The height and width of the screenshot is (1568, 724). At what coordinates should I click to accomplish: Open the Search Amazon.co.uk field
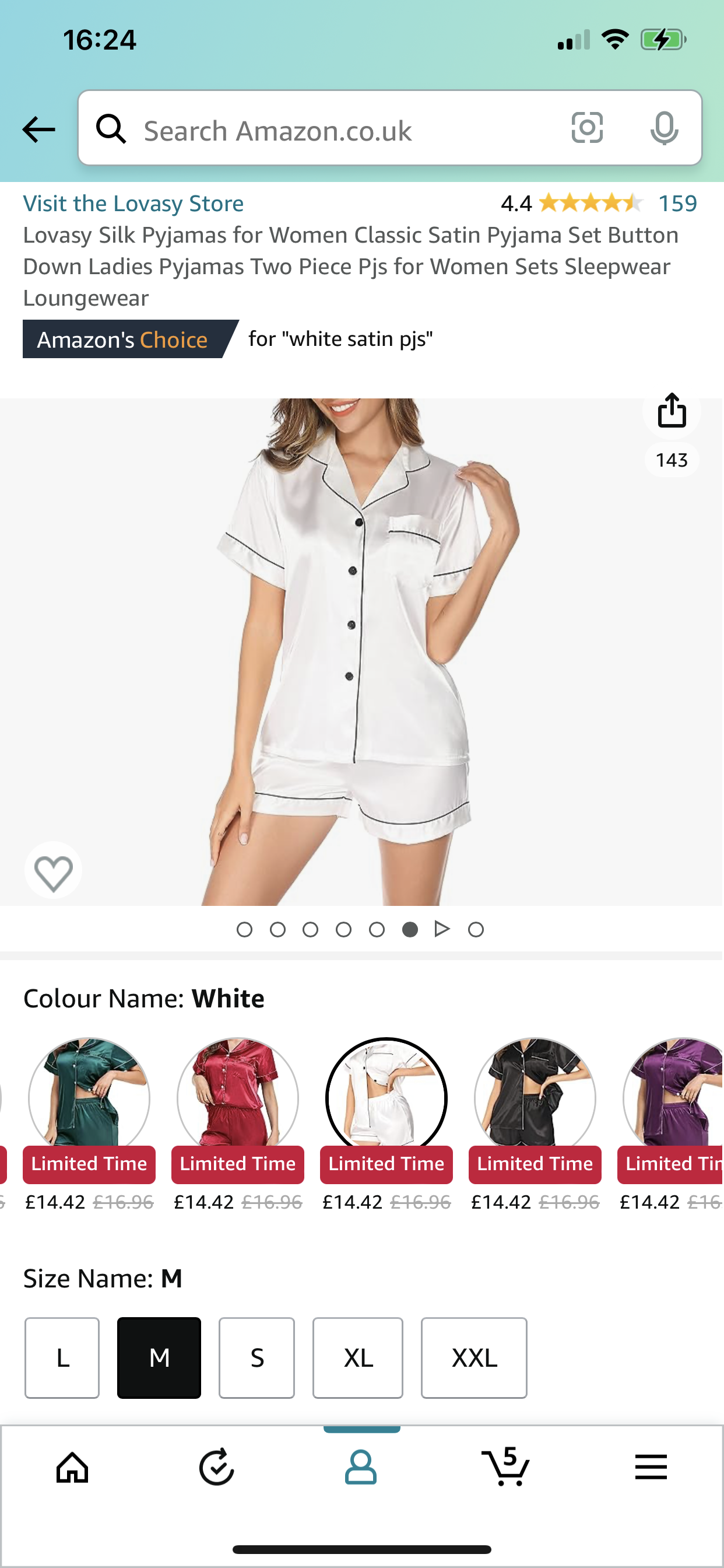pos(340,130)
